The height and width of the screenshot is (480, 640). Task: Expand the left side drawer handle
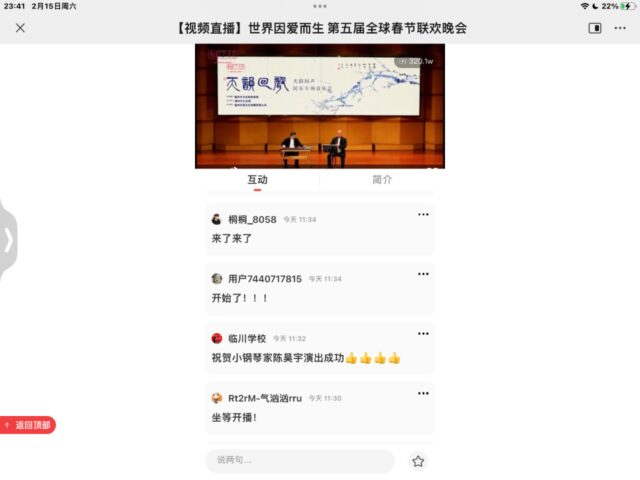[8, 239]
